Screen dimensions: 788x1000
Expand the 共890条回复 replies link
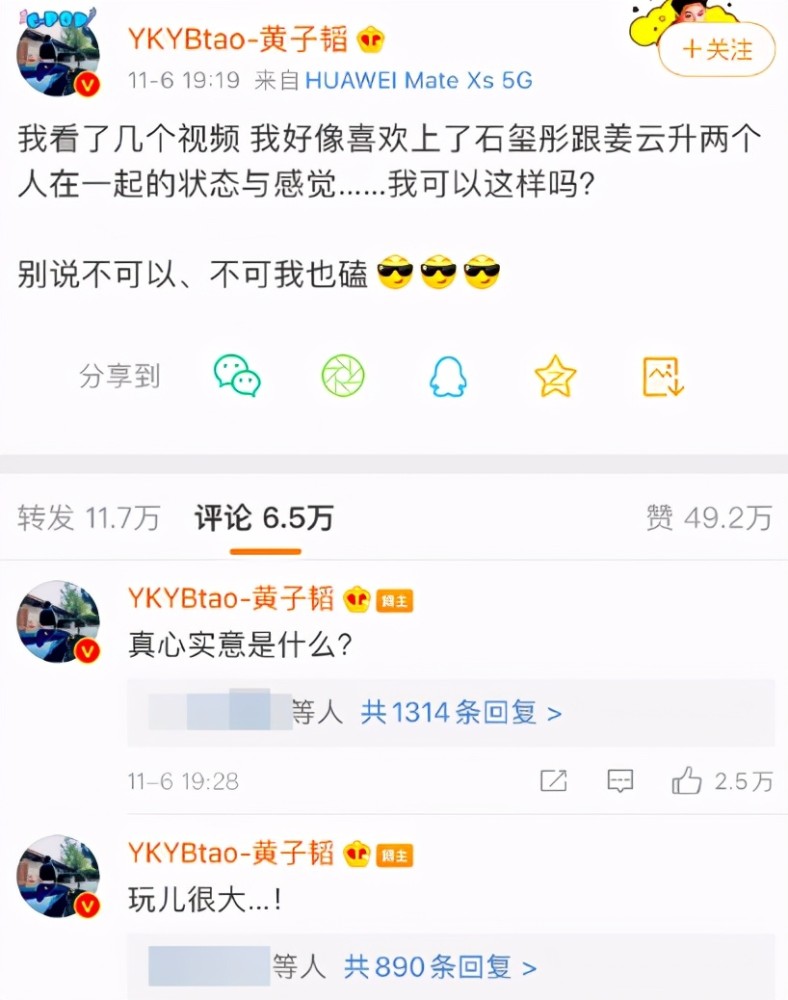(x=440, y=966)
